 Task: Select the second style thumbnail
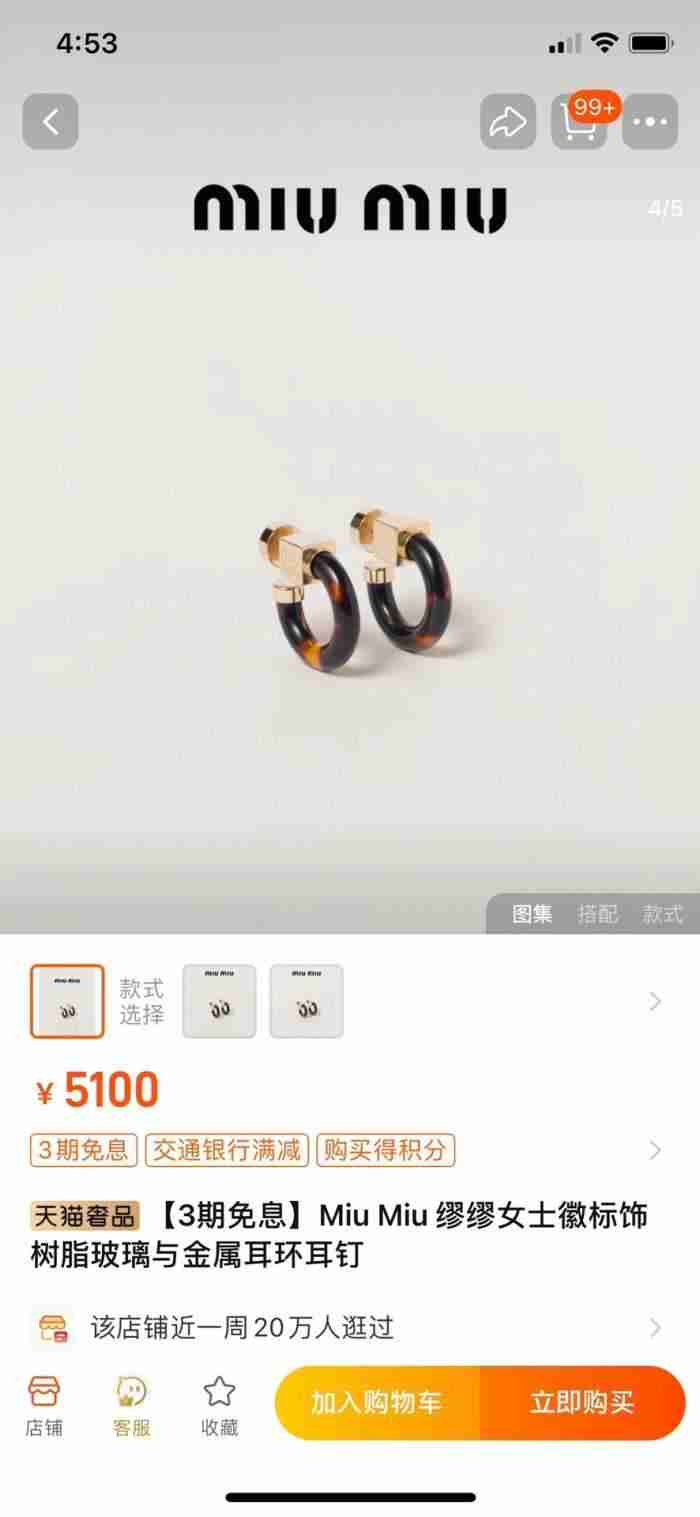point(219,1001)
